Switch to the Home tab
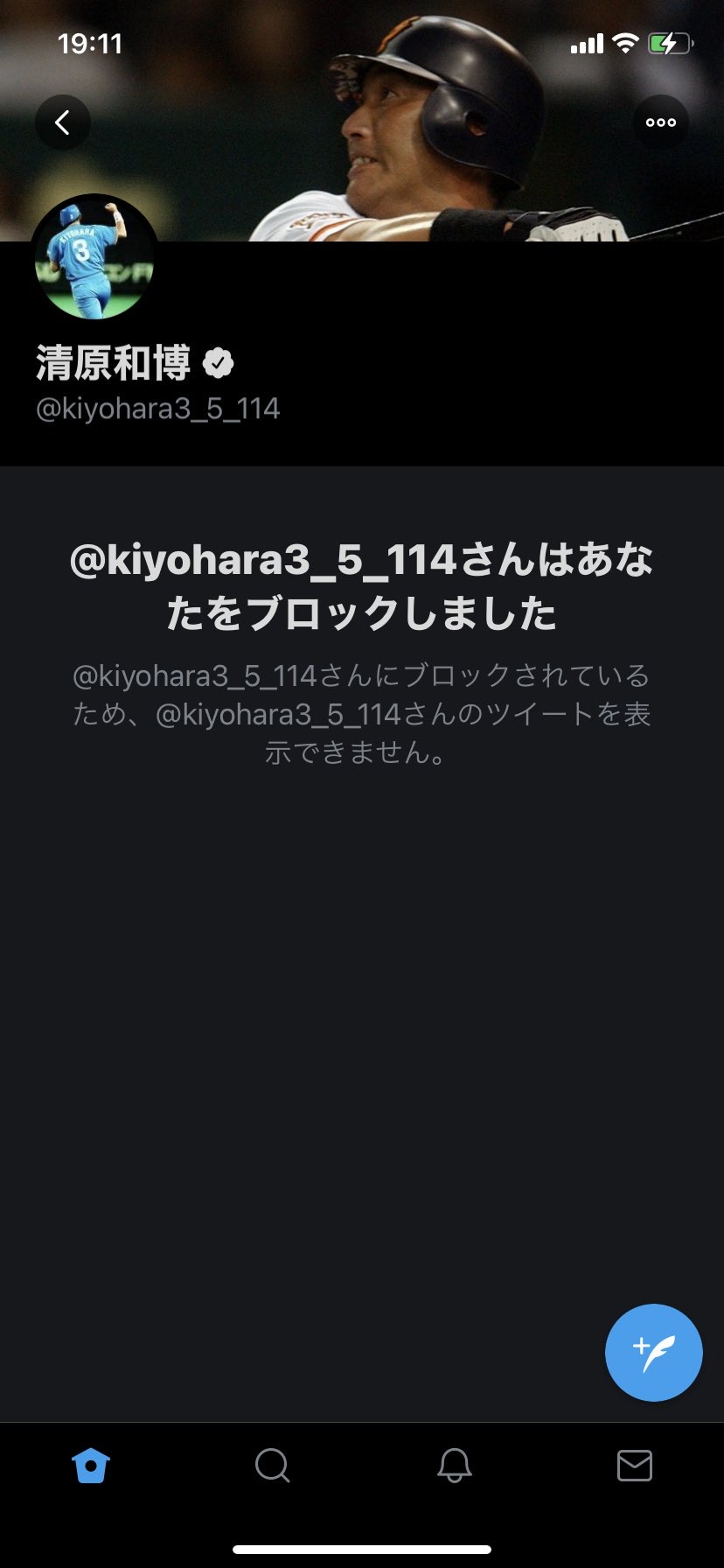 coord(91,1466)
